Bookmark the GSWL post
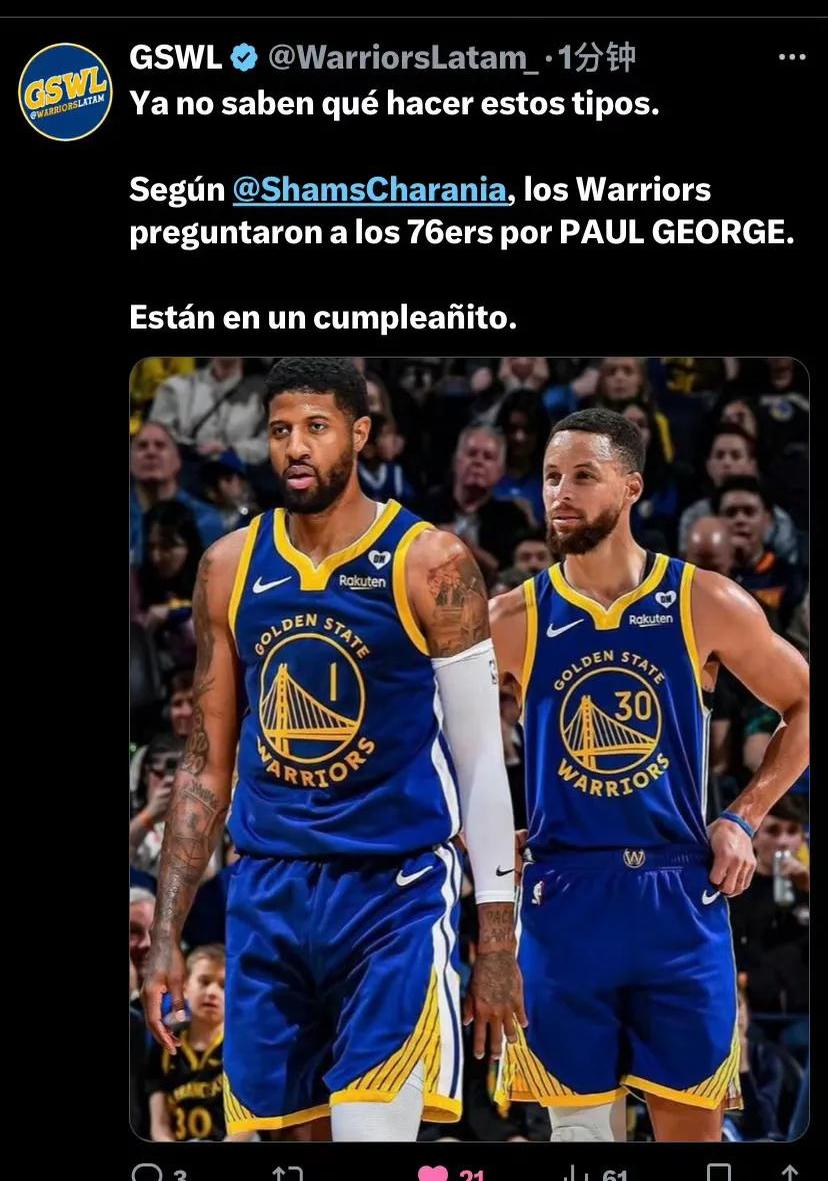 (718, 1173)
